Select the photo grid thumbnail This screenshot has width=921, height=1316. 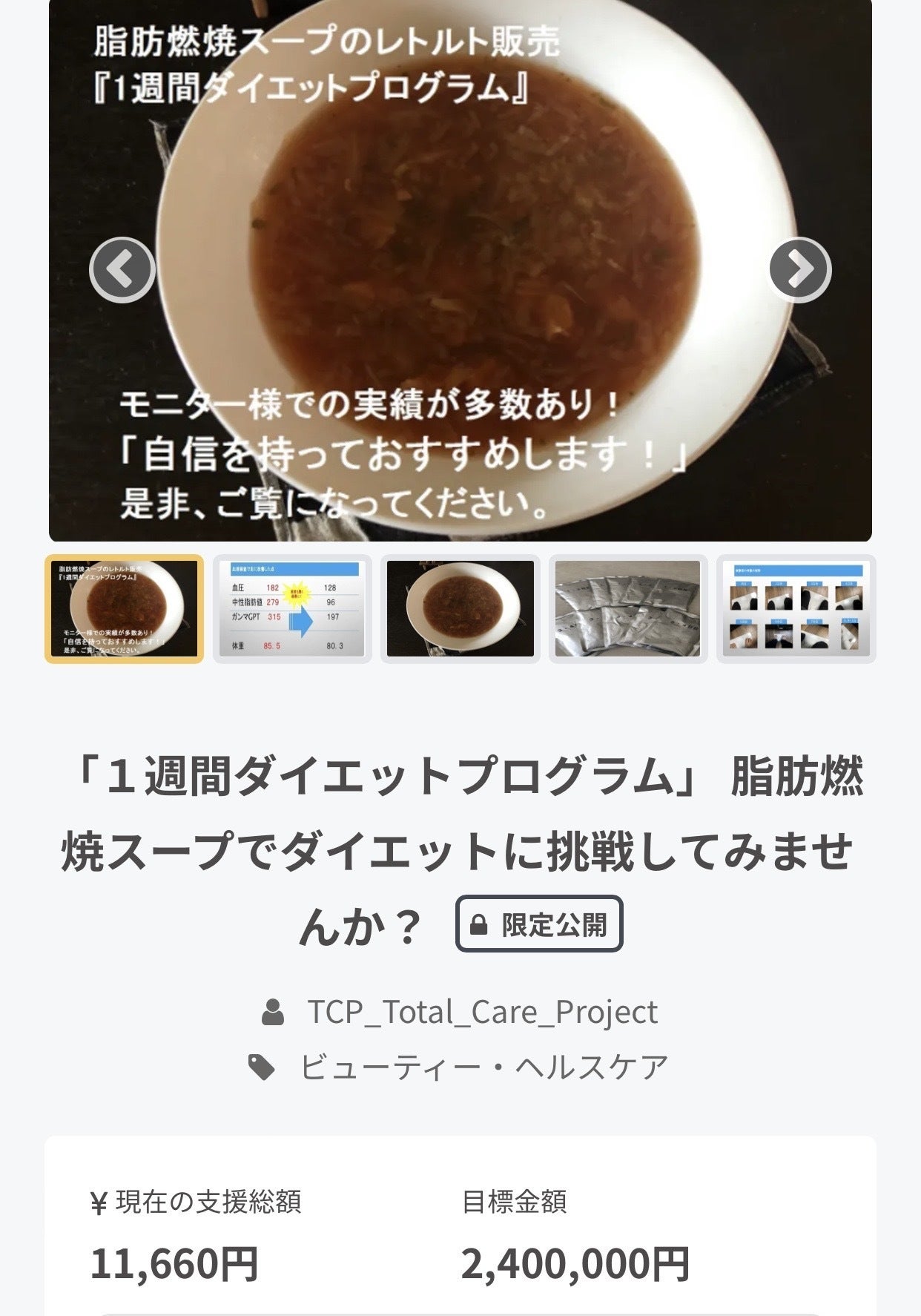796,608
